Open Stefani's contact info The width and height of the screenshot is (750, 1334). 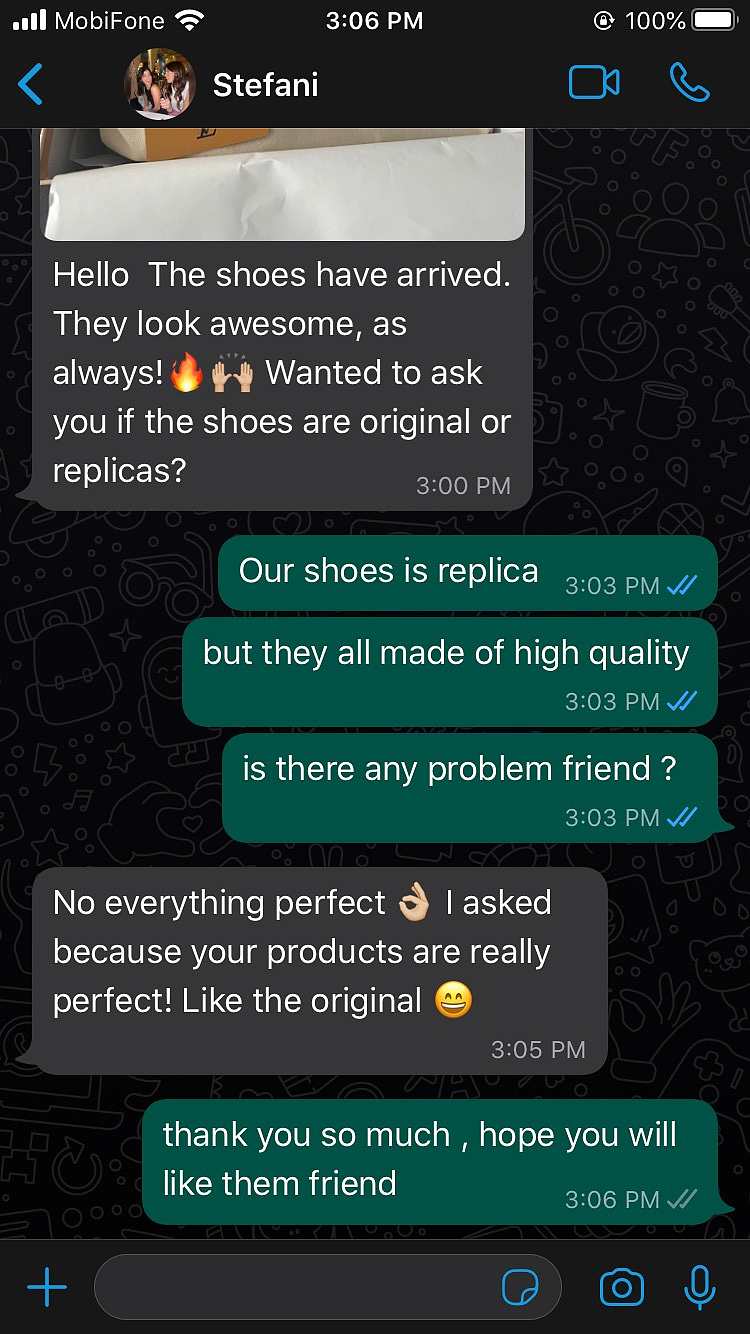[265, 85]
